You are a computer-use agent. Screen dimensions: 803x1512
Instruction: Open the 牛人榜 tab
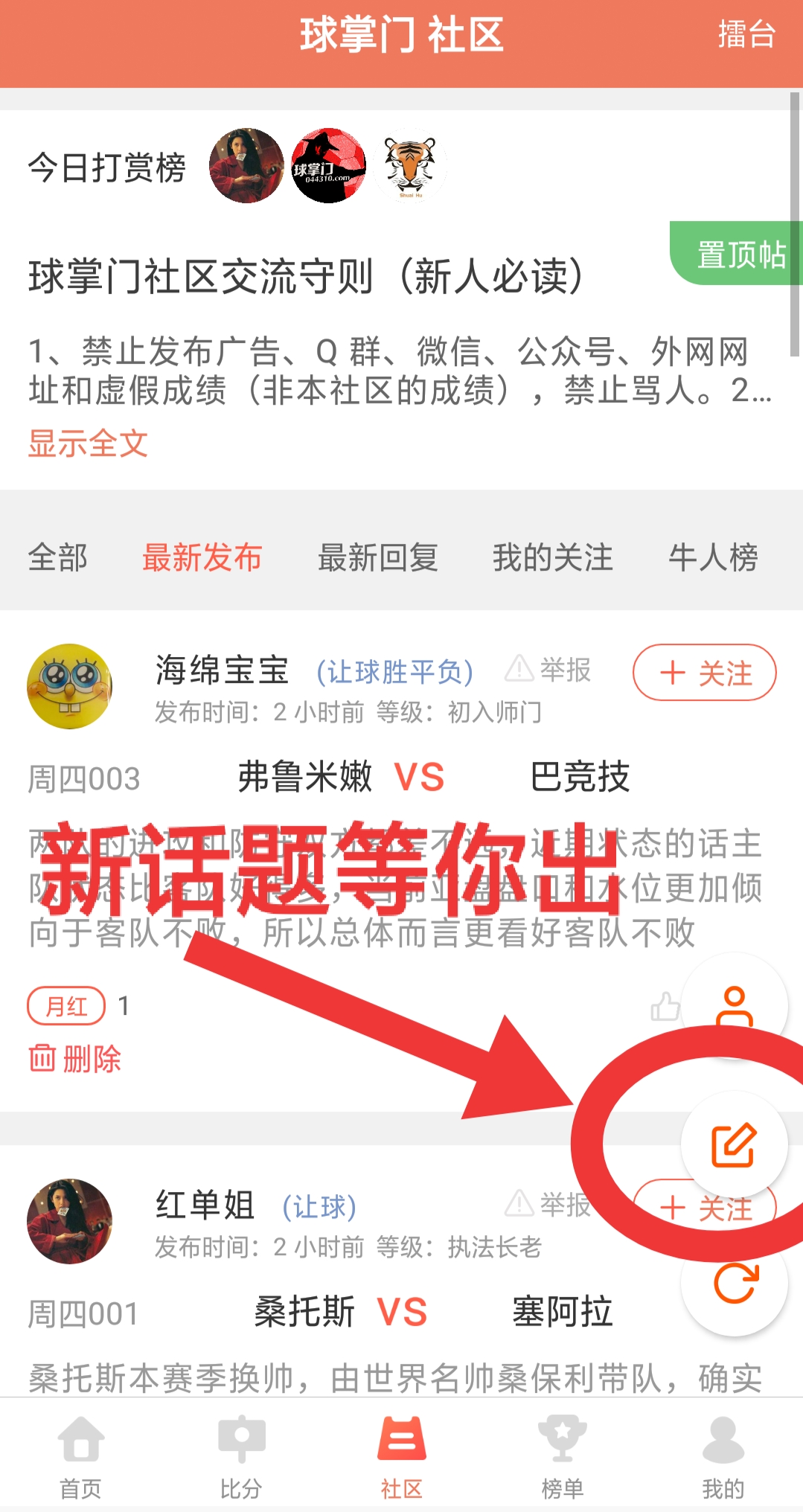(712, 557)
